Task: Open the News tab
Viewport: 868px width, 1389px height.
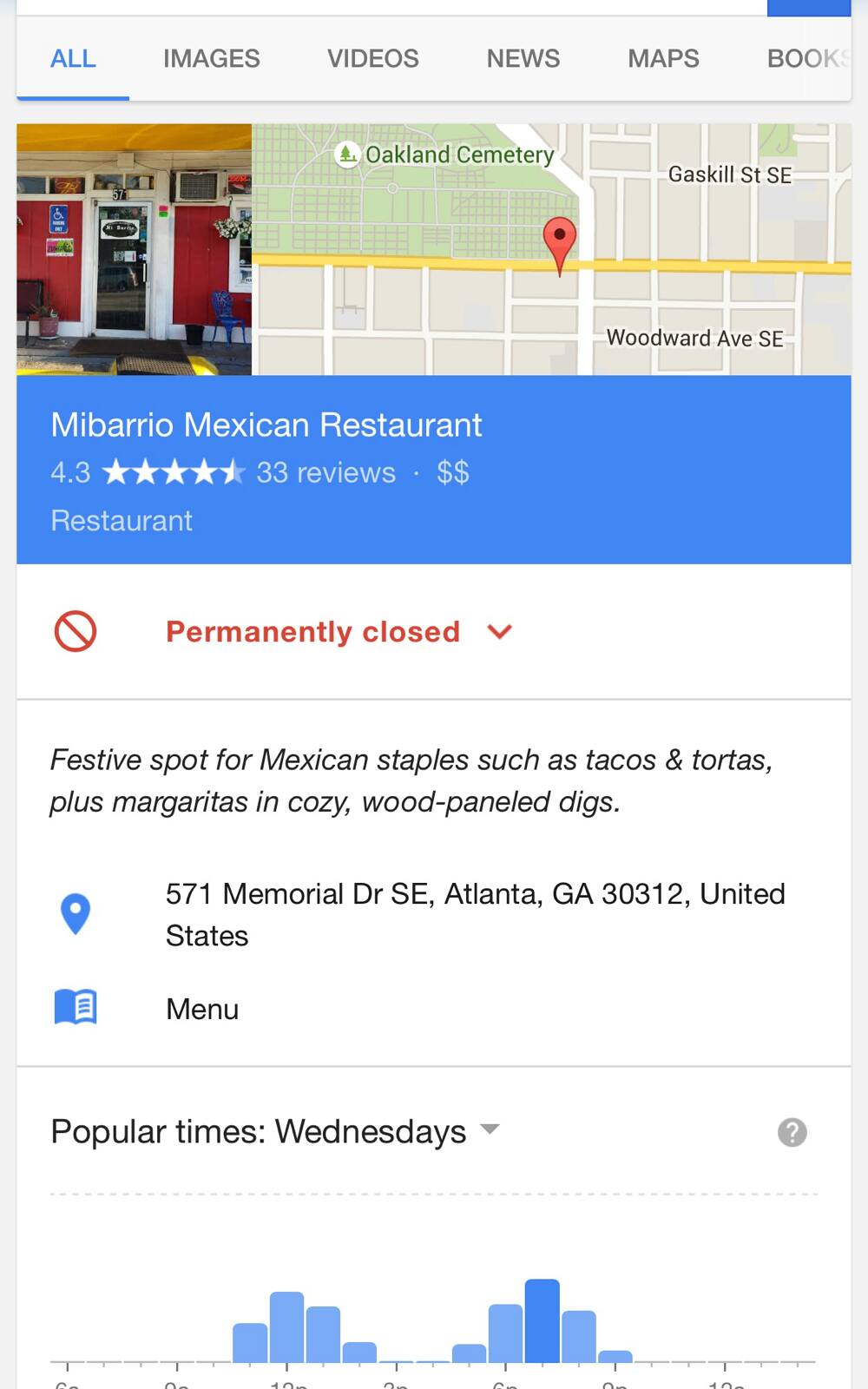Action: tap(523, 58)
